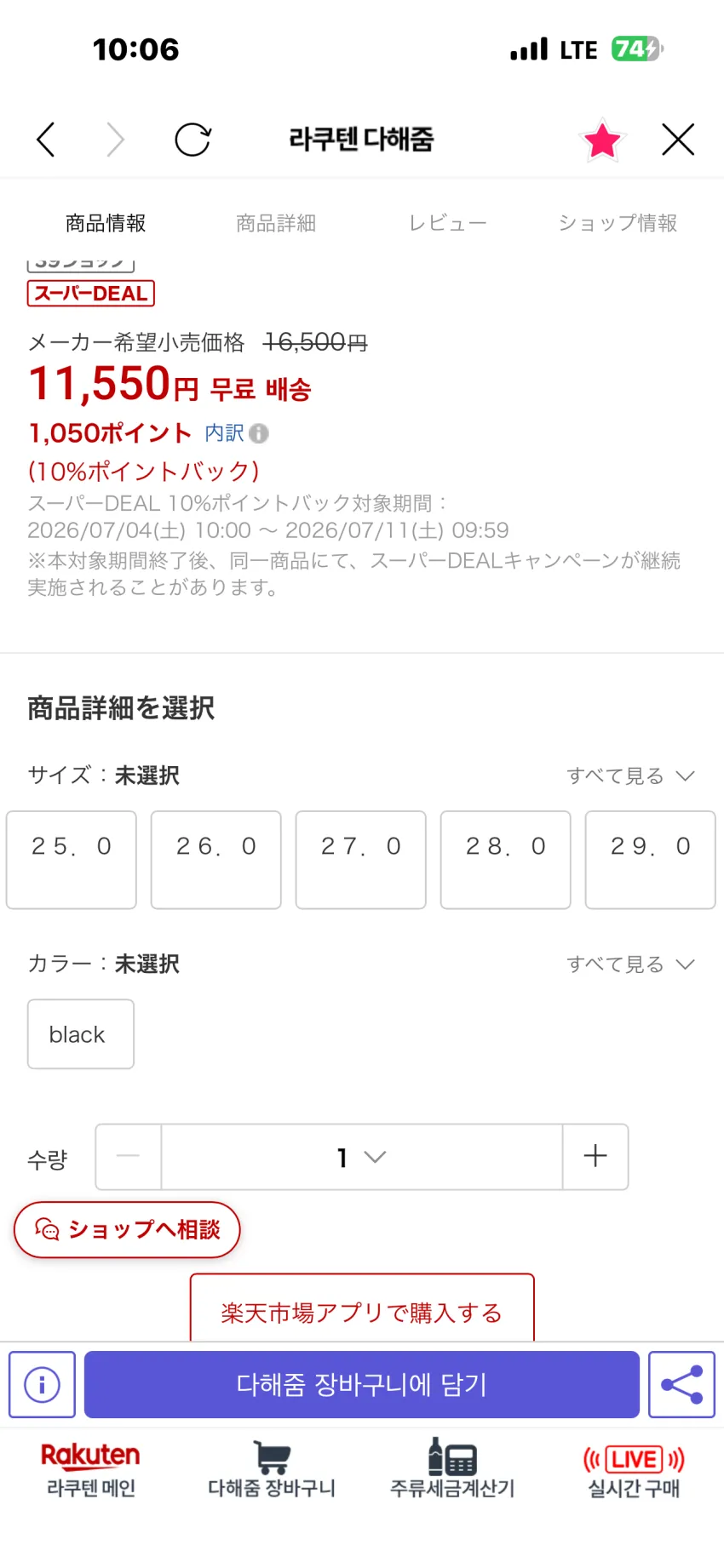Viewport: 724px width, 1568px height.
Task: Switch to the 商品詳細 tab
Action: 276,223
